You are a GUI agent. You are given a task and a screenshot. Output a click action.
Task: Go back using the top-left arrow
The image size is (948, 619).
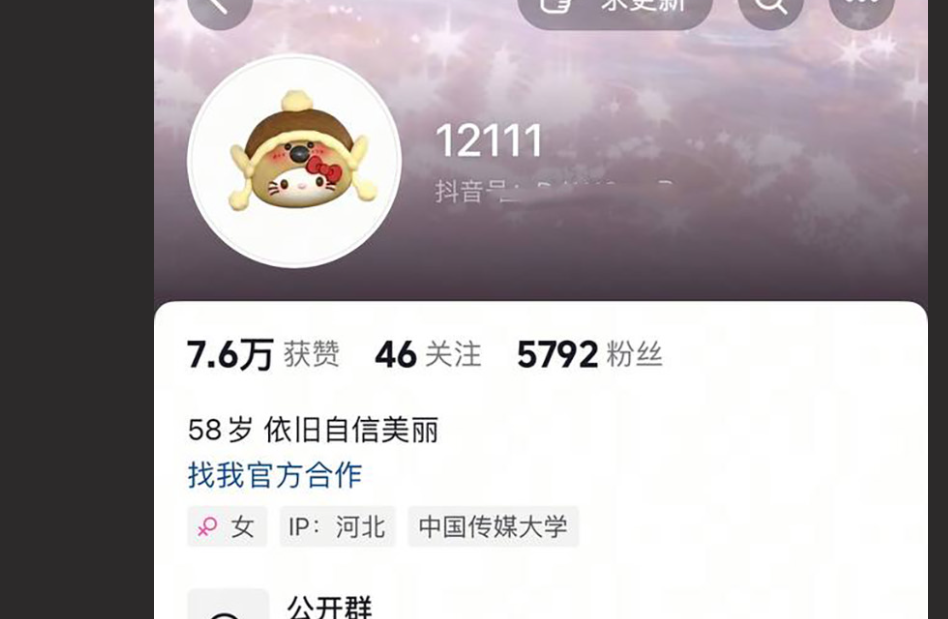click(x=220, y=8)
